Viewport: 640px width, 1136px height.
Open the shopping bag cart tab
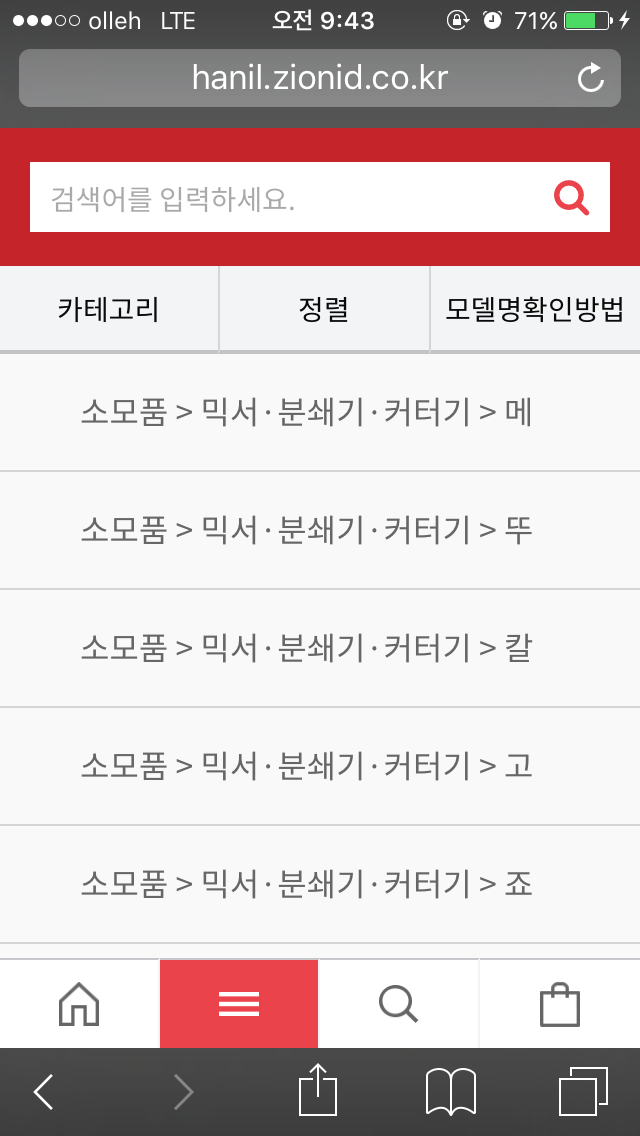click(559, 1003)
